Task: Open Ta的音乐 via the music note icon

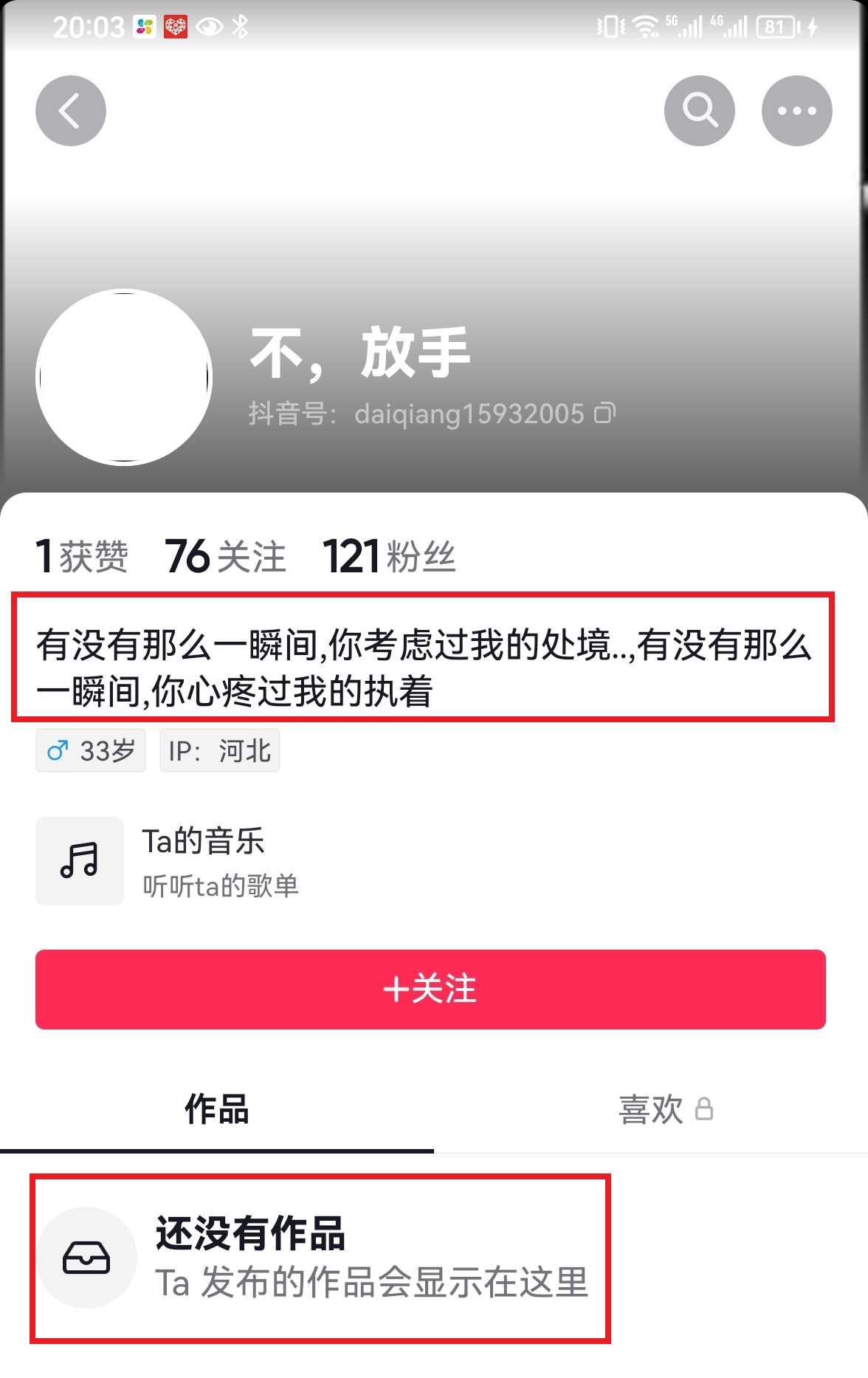Action: click(x=79, y=861)
